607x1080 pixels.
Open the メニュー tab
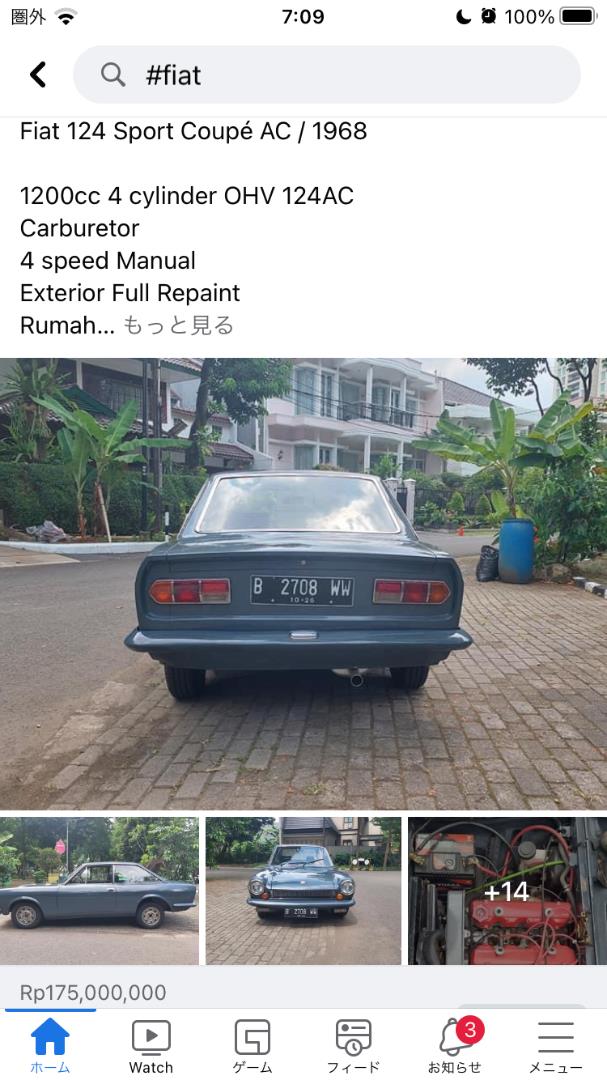(555, 1045)
